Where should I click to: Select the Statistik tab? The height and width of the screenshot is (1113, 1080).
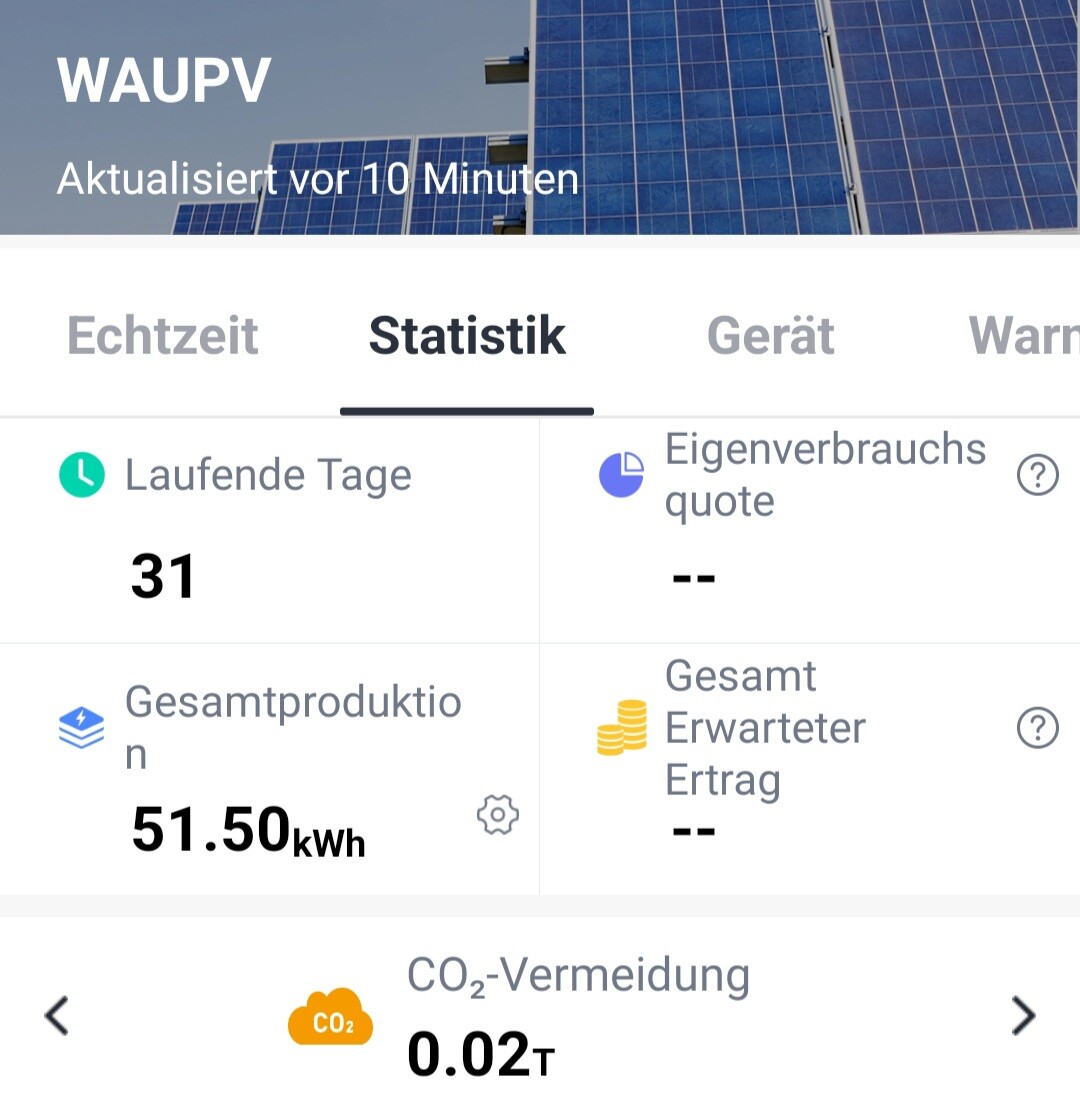pyautogui.click(x=467, y=336)
